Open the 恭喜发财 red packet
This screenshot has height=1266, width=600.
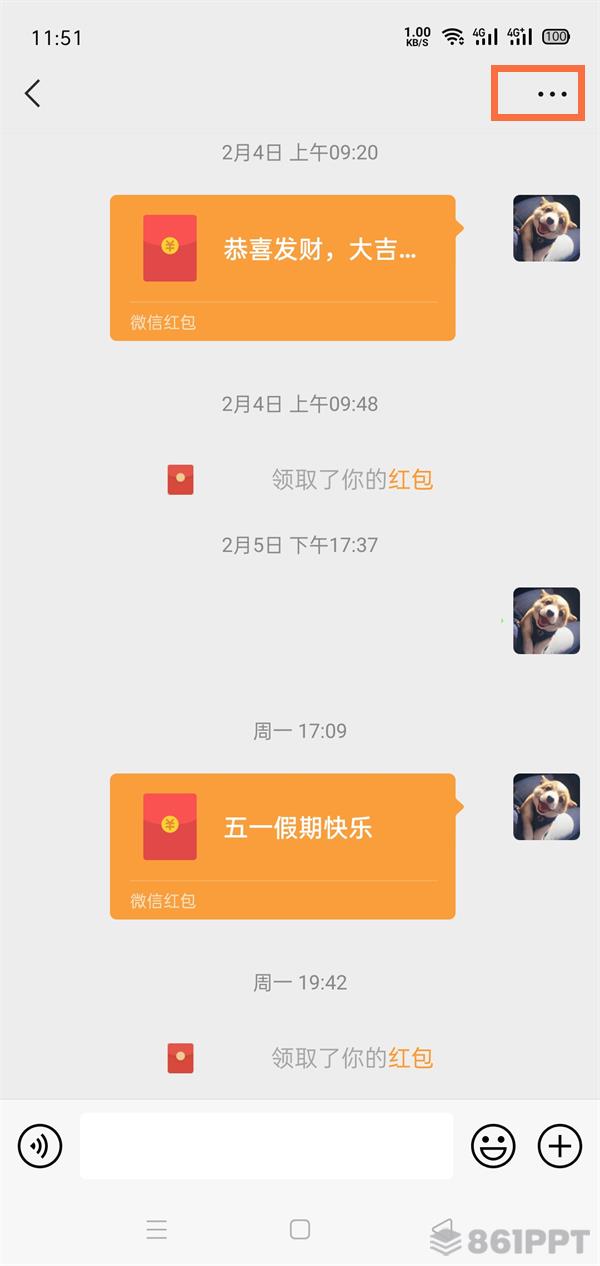click(283, 267)
